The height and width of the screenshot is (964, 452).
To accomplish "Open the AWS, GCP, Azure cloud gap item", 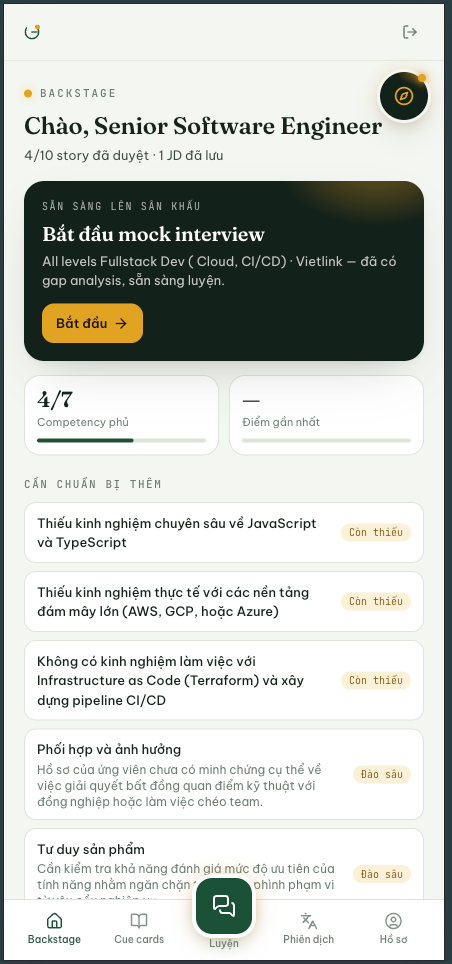I will click(x=224, y=601).
